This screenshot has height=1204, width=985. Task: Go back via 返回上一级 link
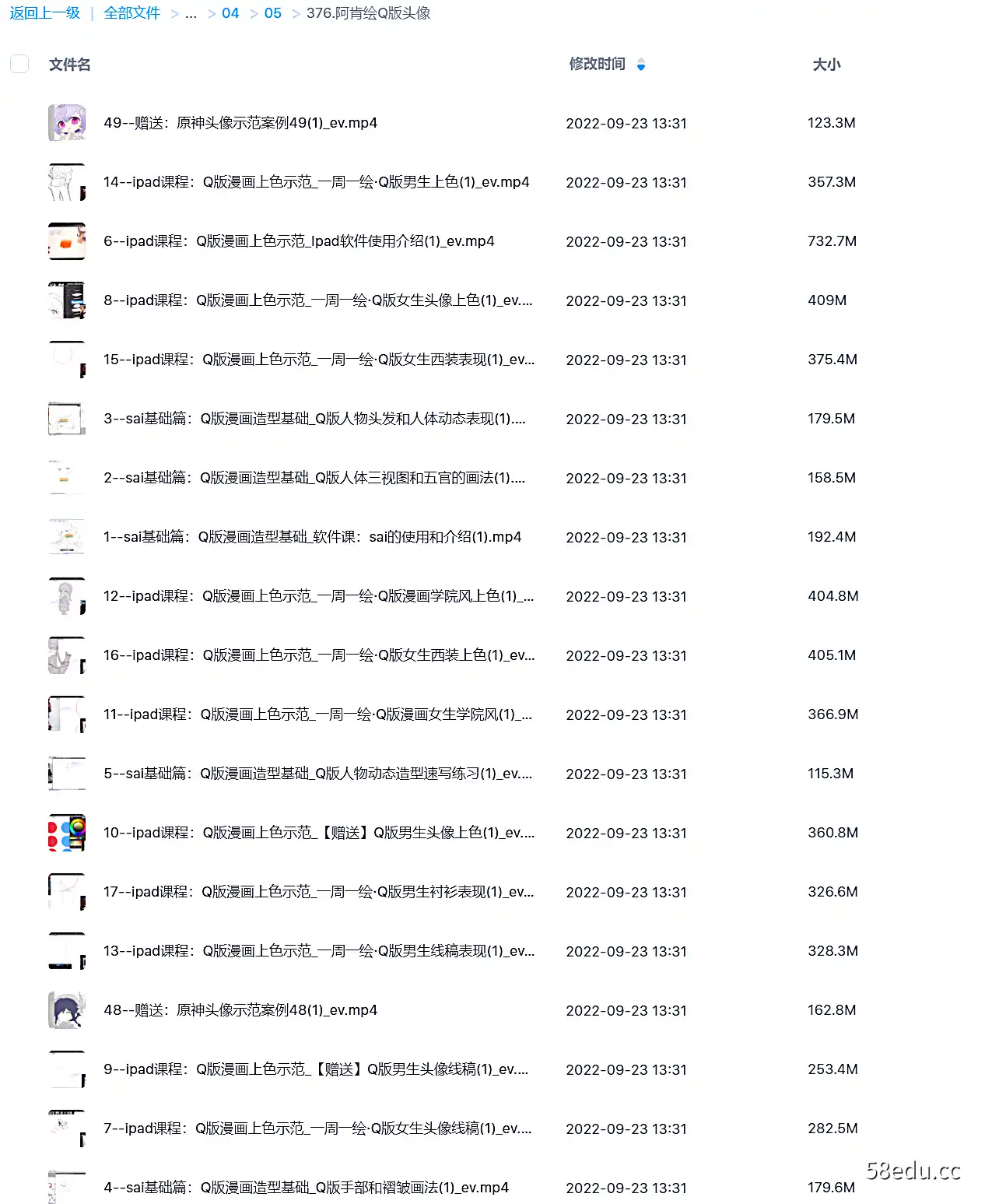tap(45, 13)
